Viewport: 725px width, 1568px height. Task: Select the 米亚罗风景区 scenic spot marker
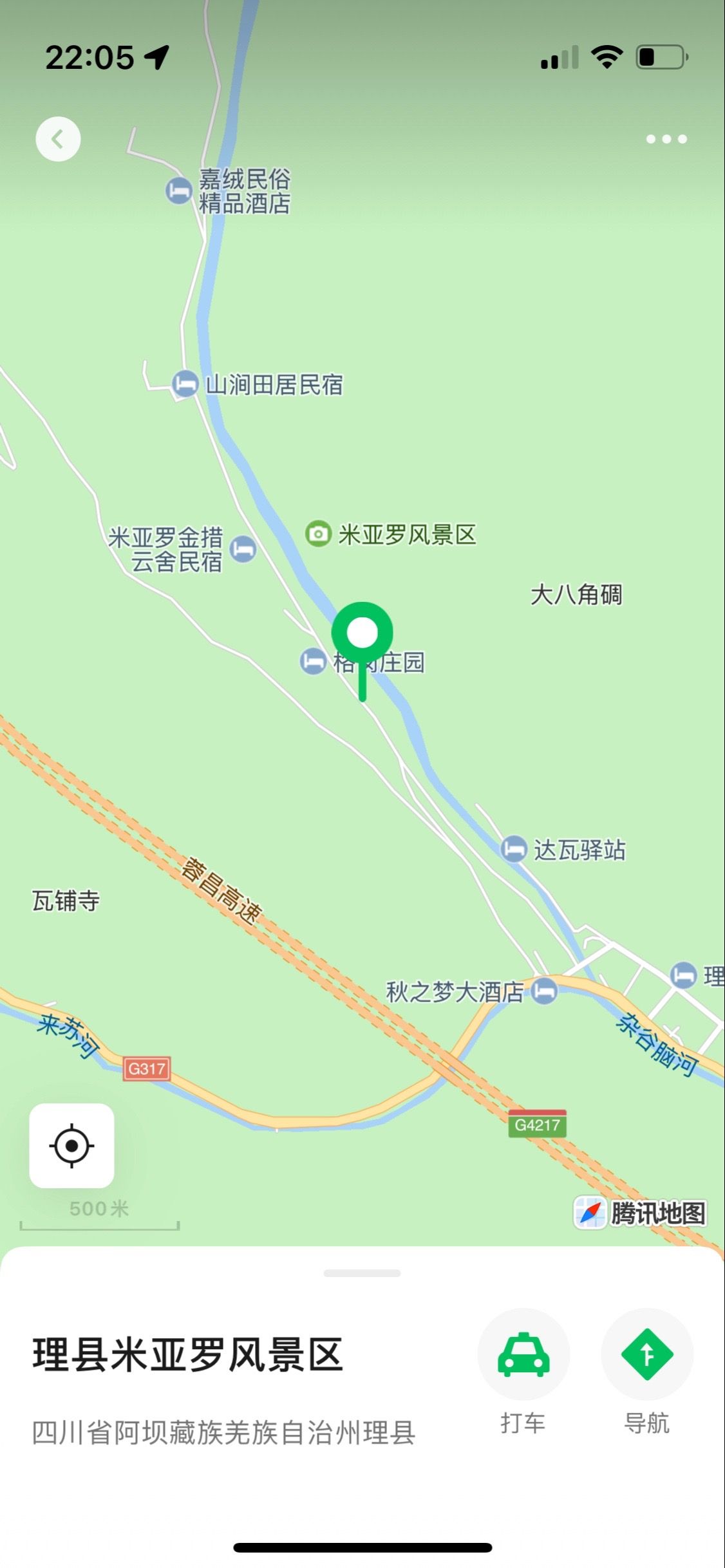point(318,534)
